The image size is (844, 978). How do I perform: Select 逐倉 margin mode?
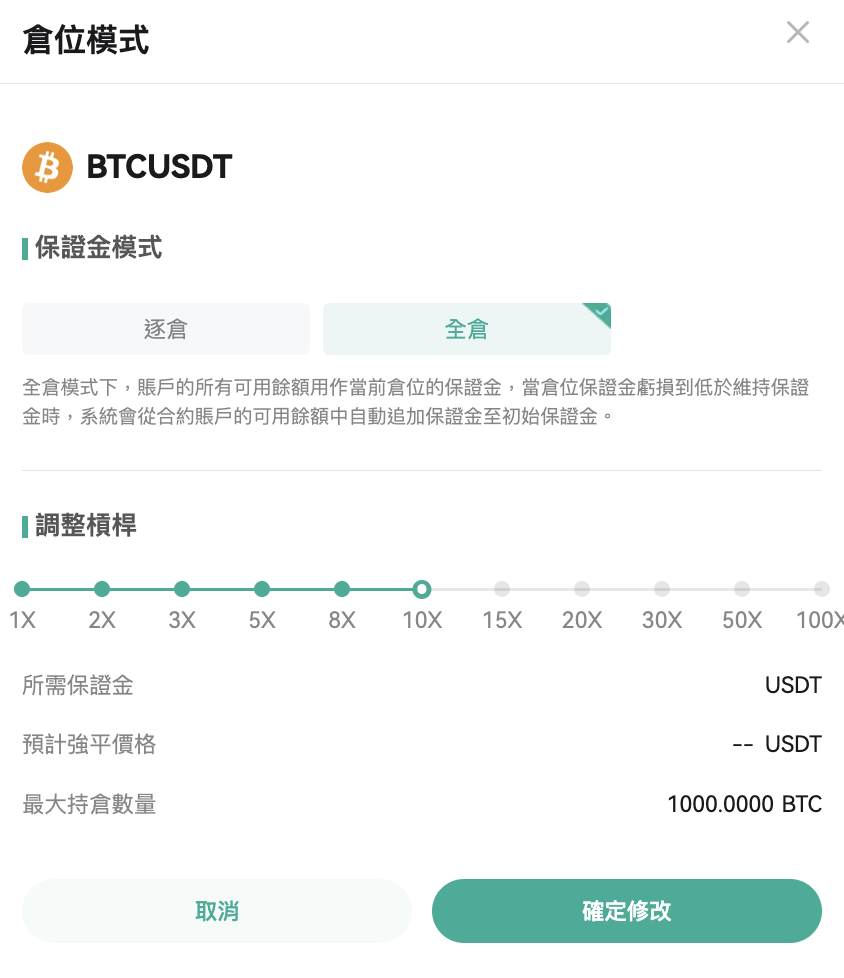[x=166, y=329]
